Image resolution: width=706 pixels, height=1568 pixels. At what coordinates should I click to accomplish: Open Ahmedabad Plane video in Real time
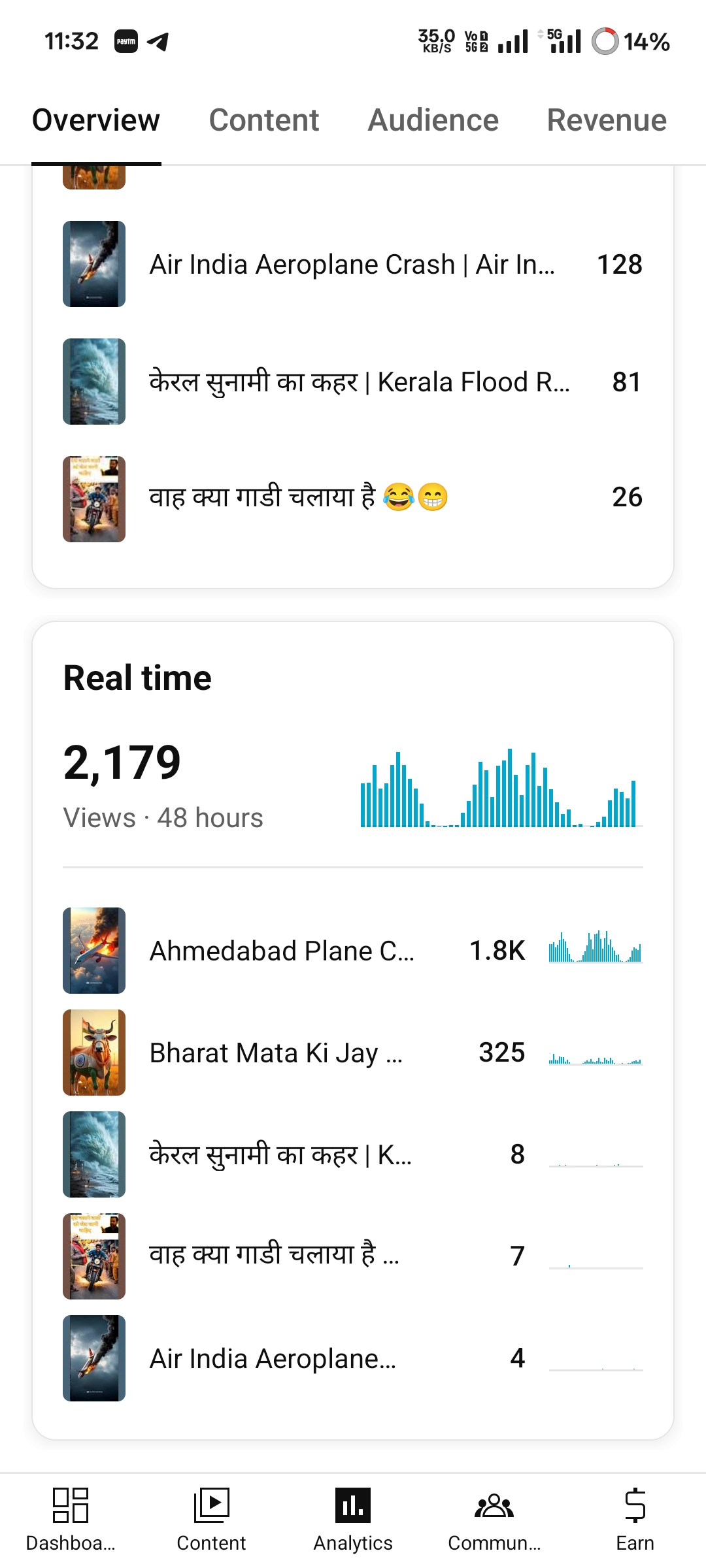(x=352, y=951)
